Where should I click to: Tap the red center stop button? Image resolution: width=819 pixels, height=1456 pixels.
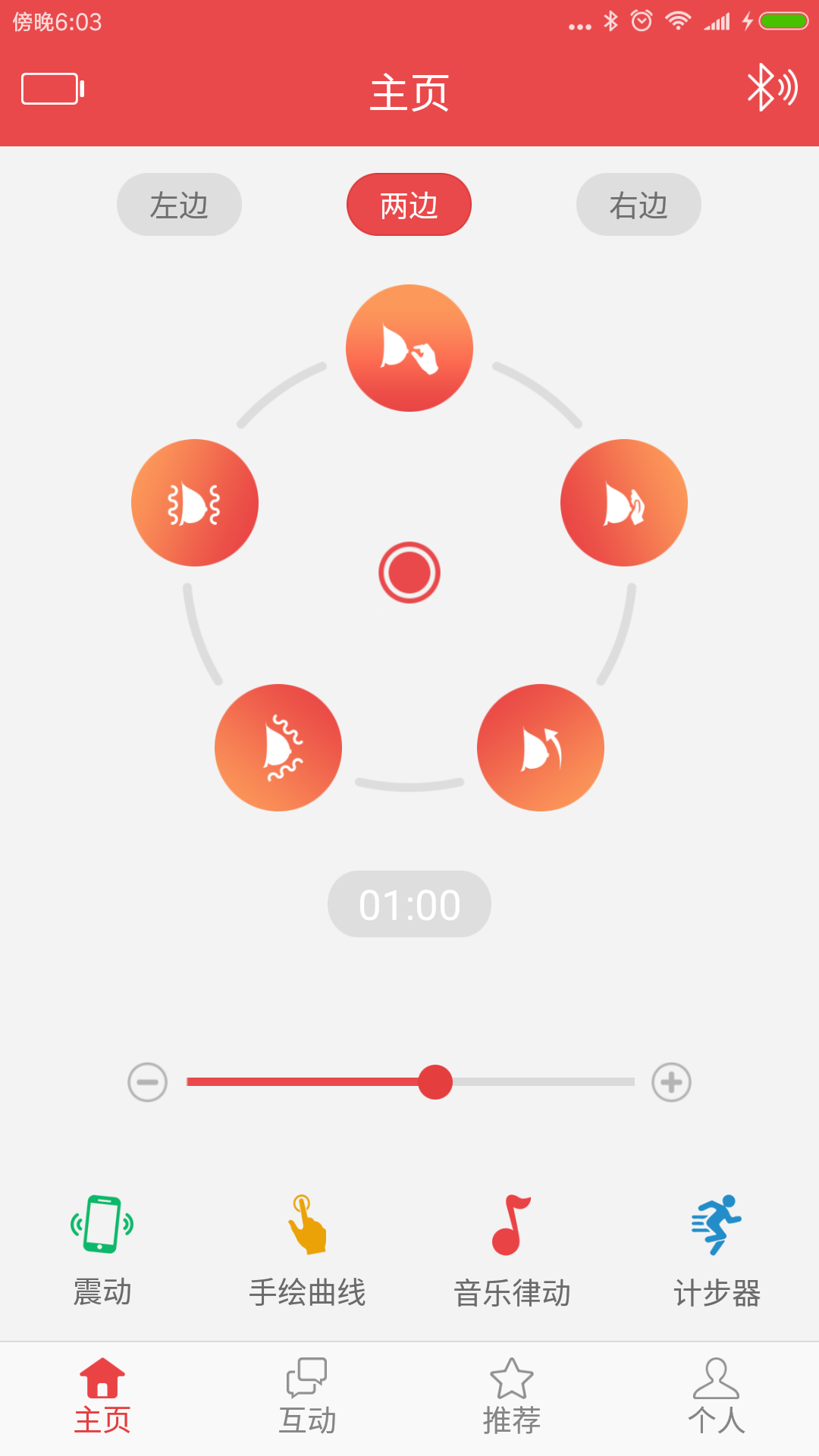[x=409, y=573]
